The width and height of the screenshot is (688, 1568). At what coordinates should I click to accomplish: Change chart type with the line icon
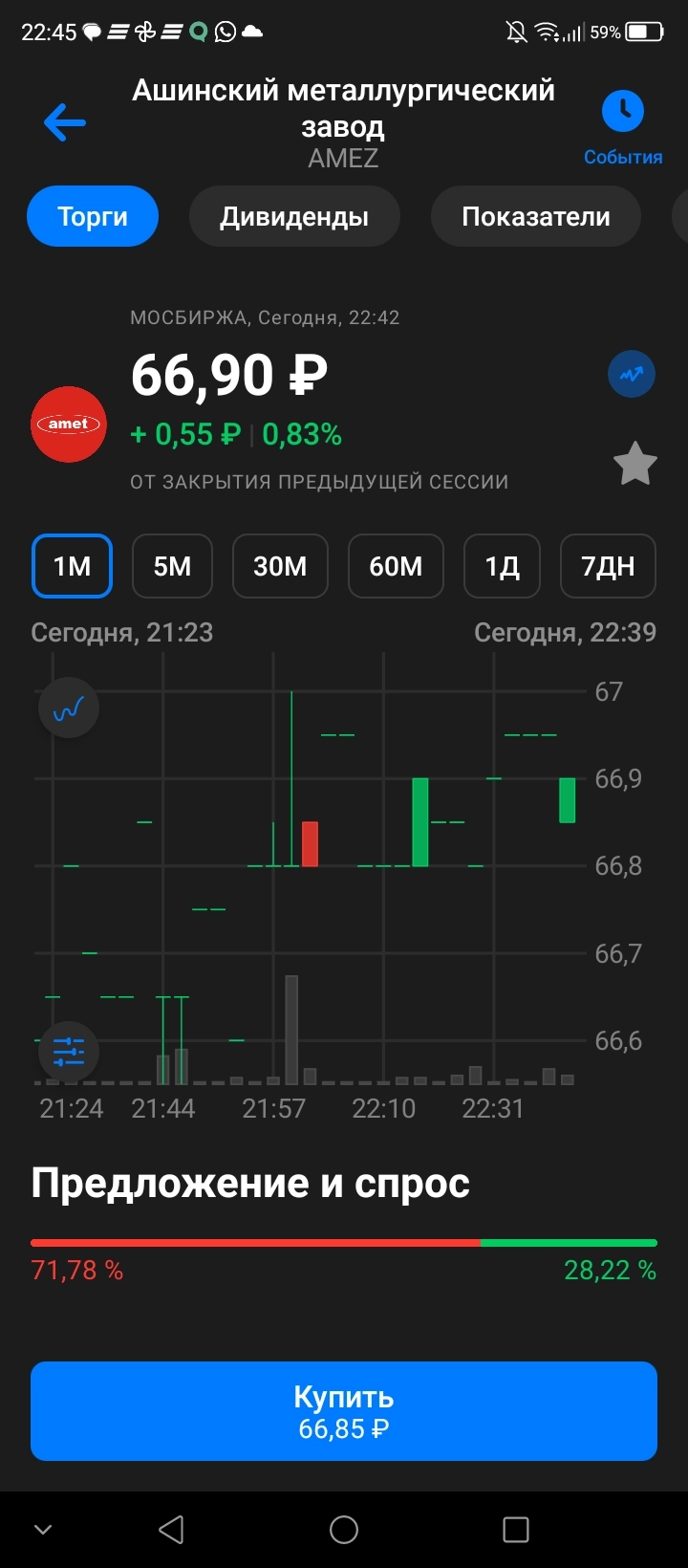click(x=69, y=708)
